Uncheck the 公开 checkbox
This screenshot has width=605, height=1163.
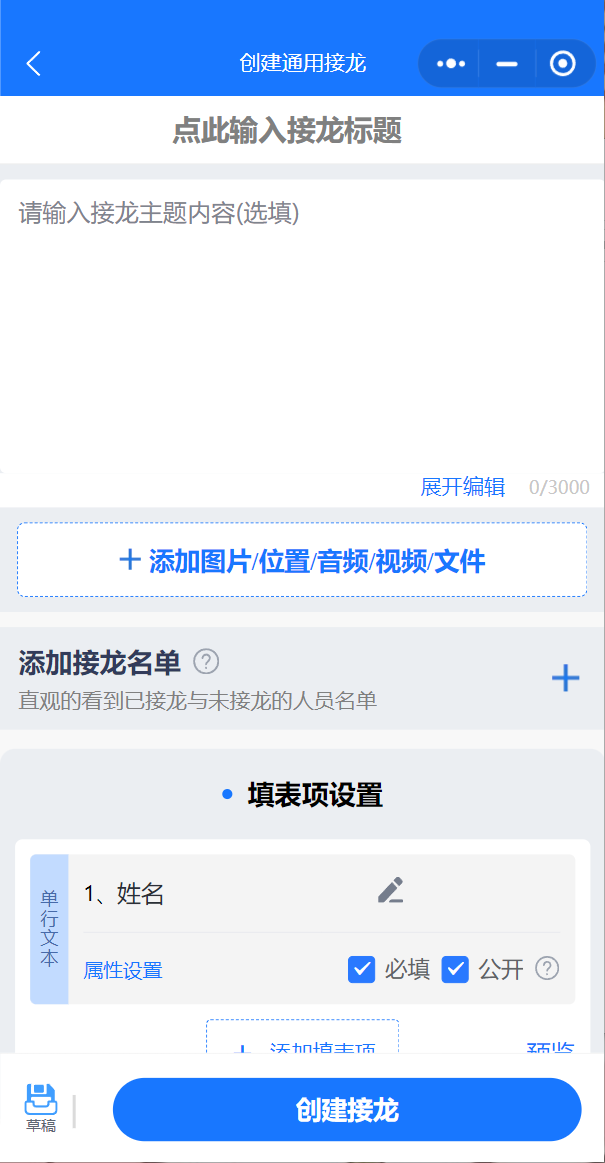click(x=455, y=969)
